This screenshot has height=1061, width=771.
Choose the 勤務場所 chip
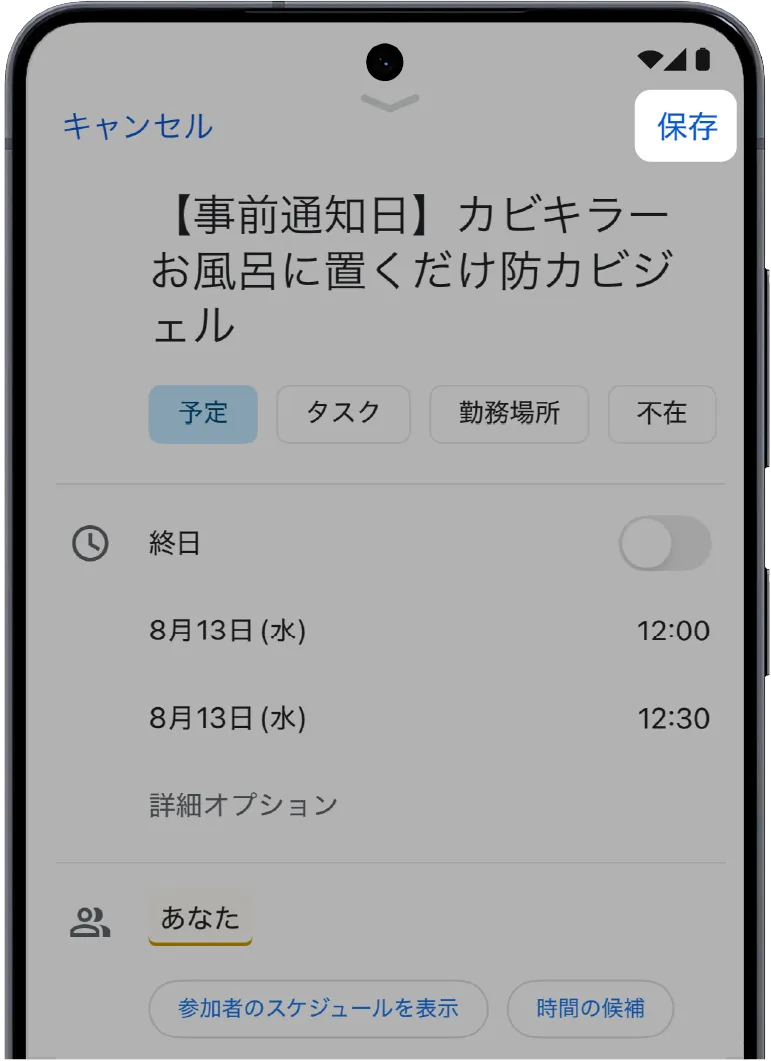tap(509, 414)
